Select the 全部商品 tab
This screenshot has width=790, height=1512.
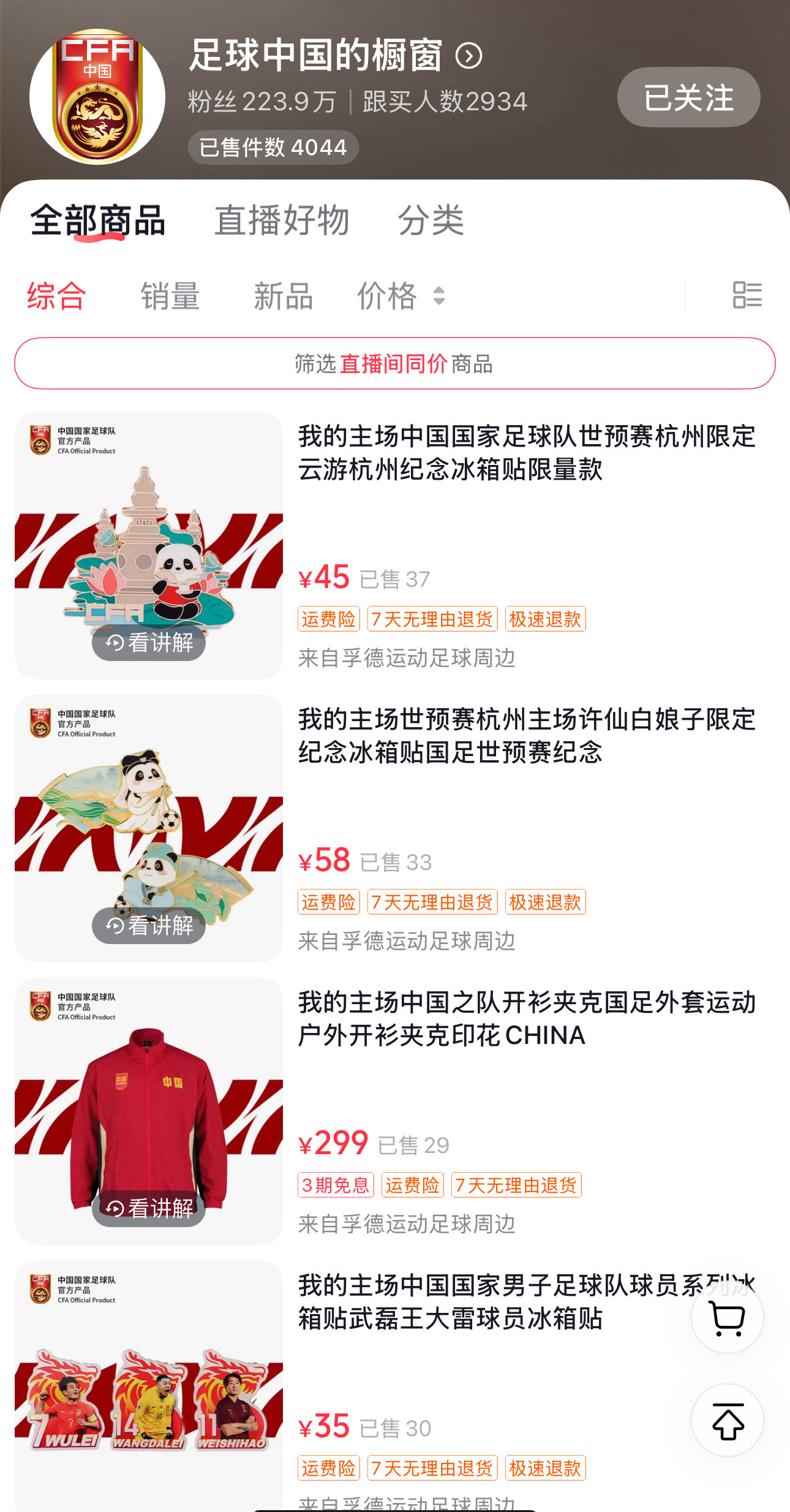98,221
